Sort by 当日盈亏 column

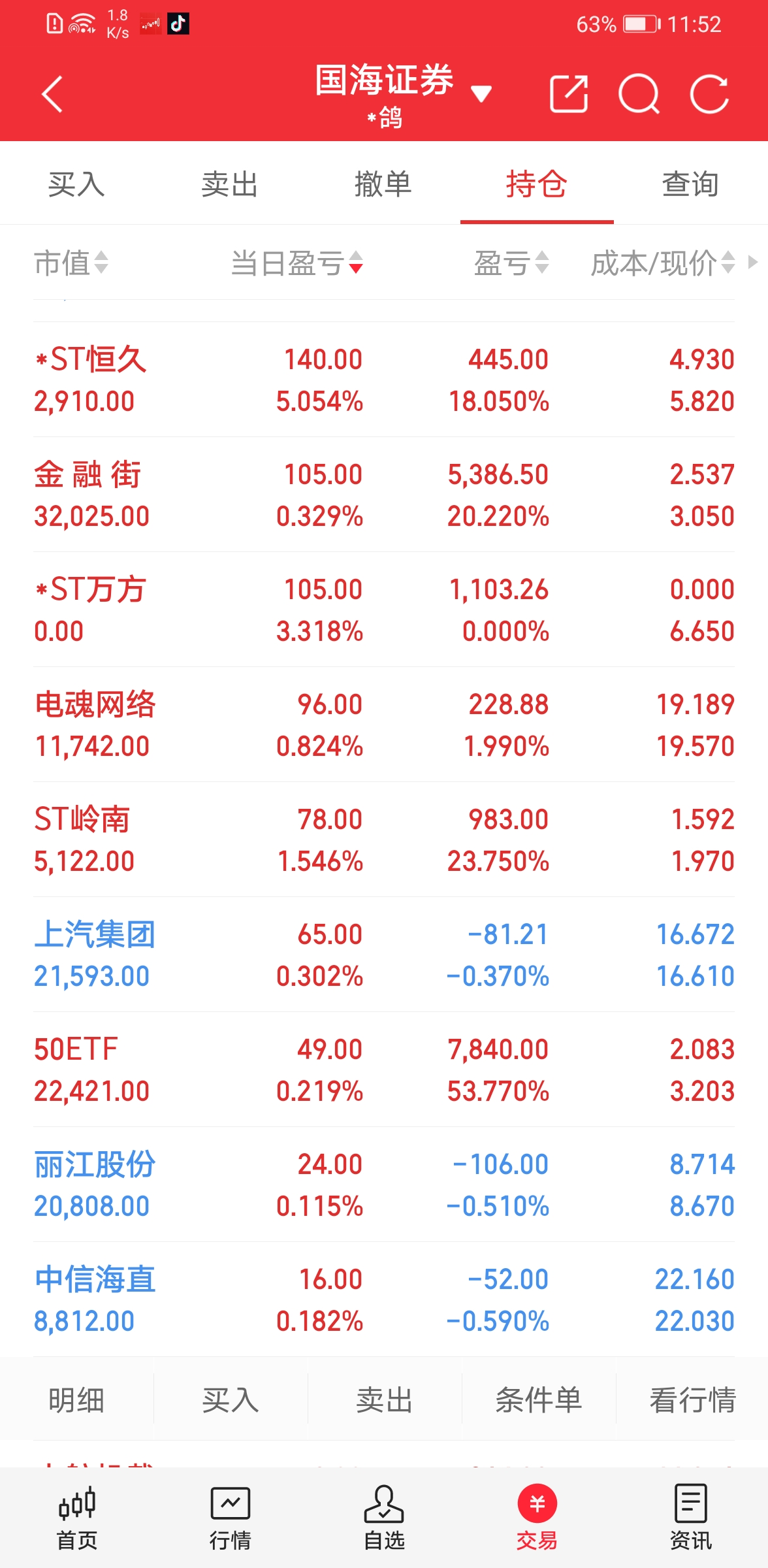point(296,263)
